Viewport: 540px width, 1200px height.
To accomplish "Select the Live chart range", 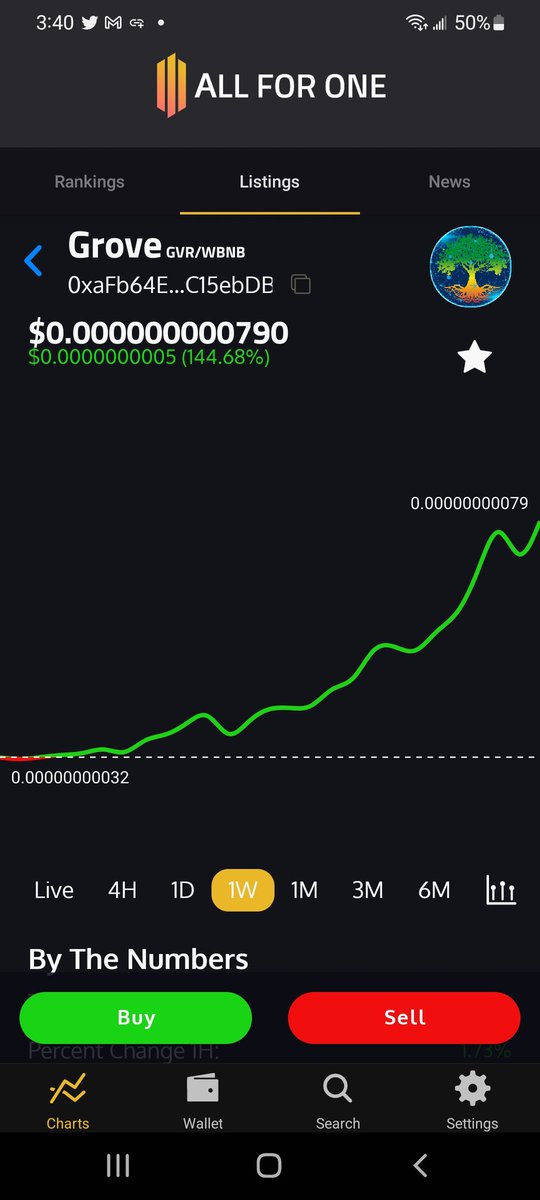I will click(x=54, y=890).
